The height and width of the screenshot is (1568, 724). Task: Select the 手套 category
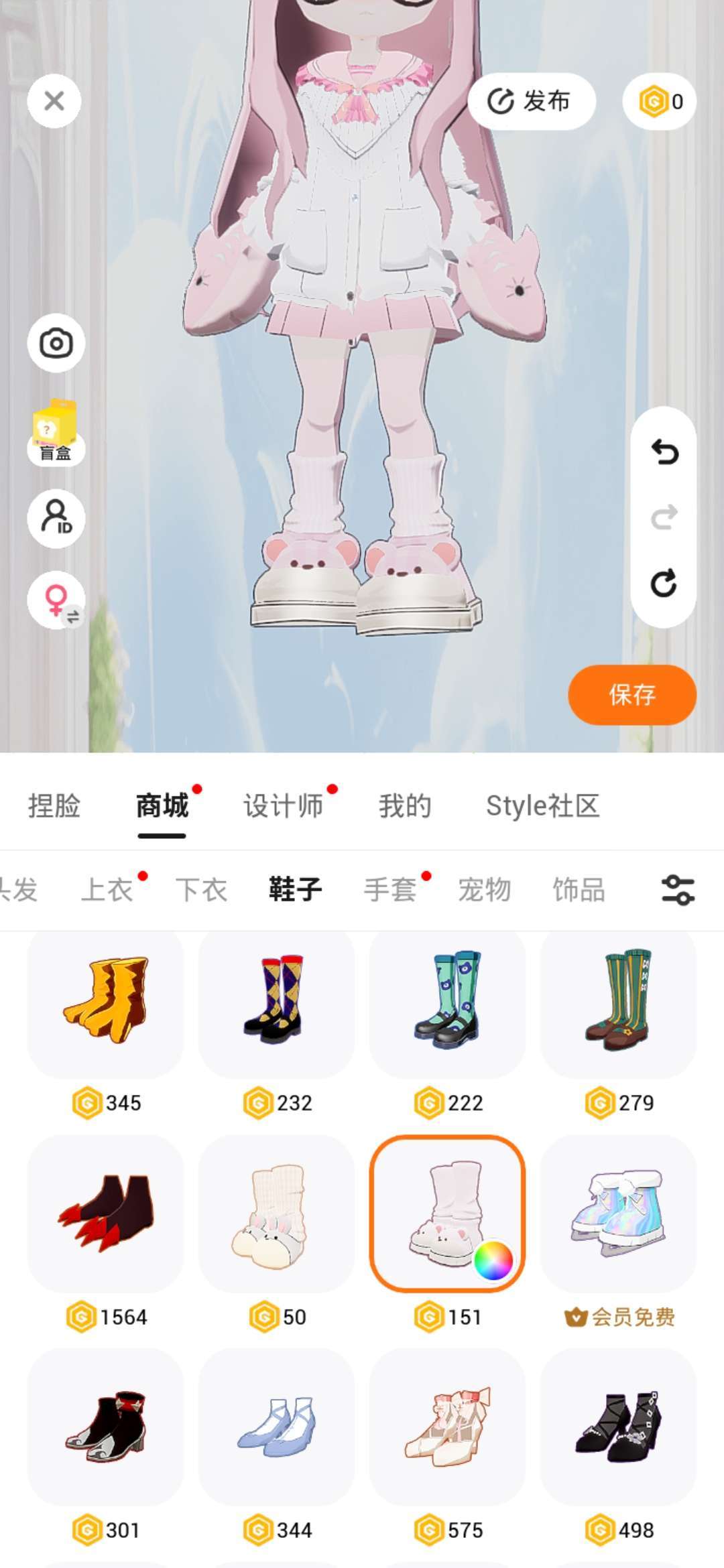390,890
